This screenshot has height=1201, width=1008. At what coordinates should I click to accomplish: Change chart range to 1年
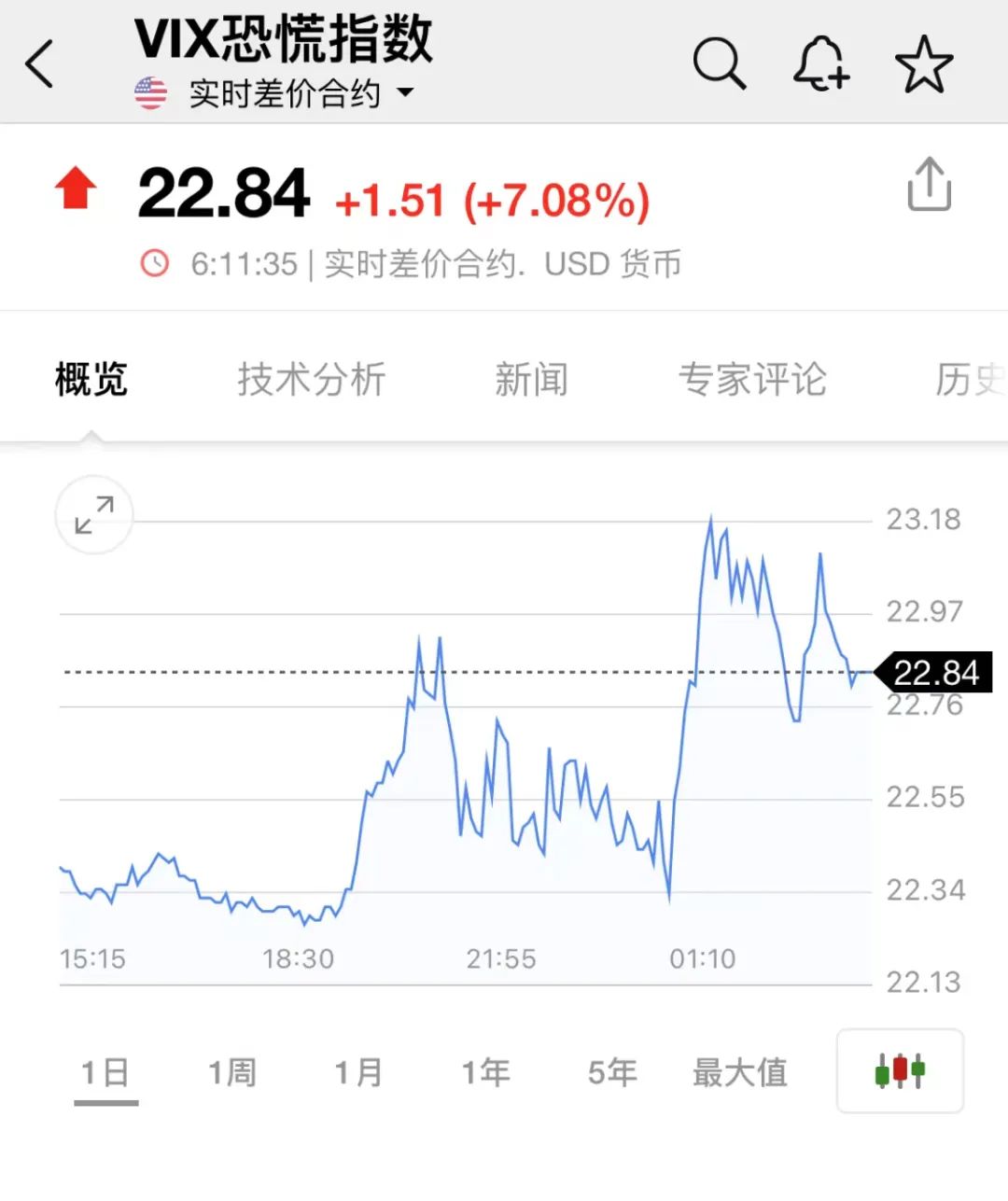486,1073
